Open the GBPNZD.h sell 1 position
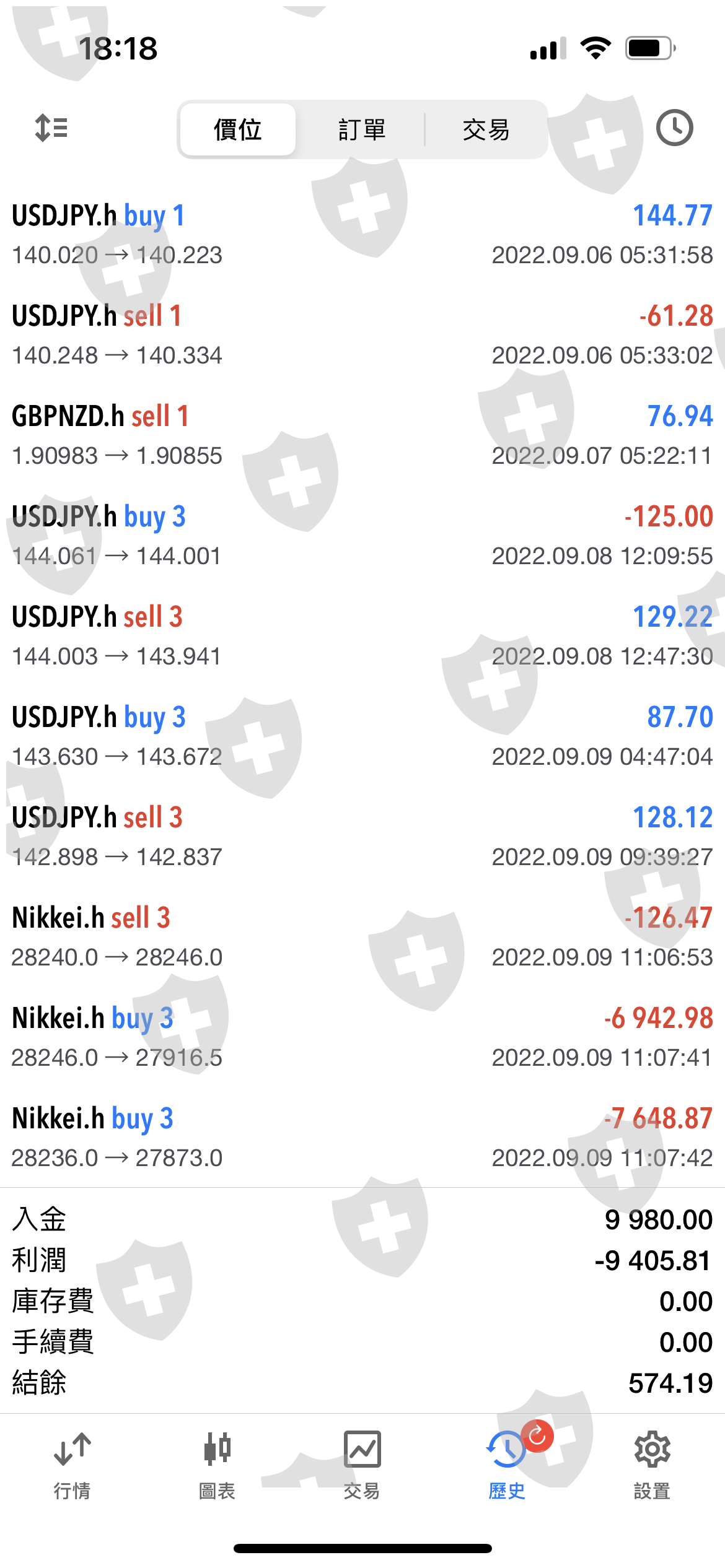This screenshot has height=1568, width=725. 362,435
